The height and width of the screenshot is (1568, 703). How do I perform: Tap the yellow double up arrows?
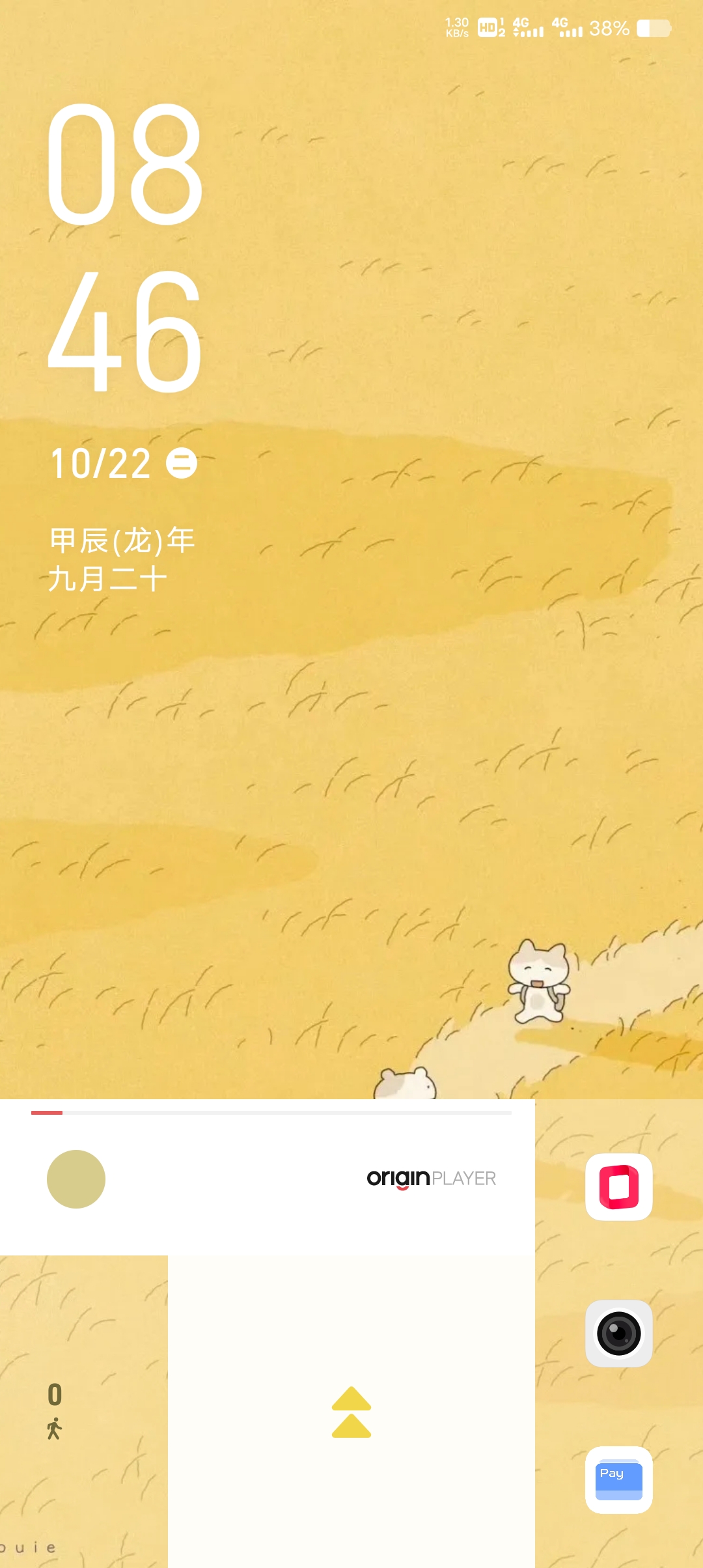pos(351,1412)
